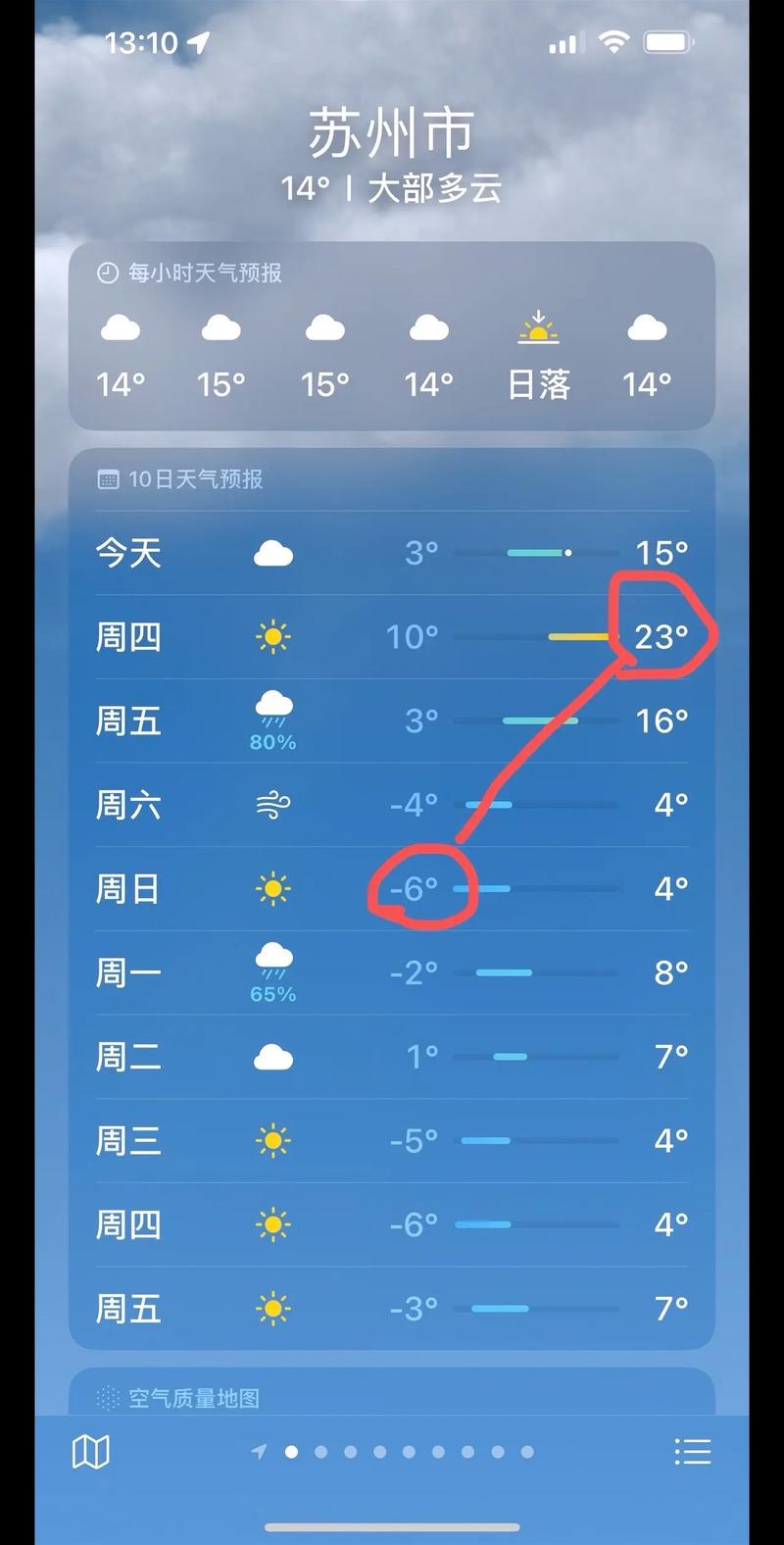
Task: Tap the map icon at bottom left
Action: 93,1451
